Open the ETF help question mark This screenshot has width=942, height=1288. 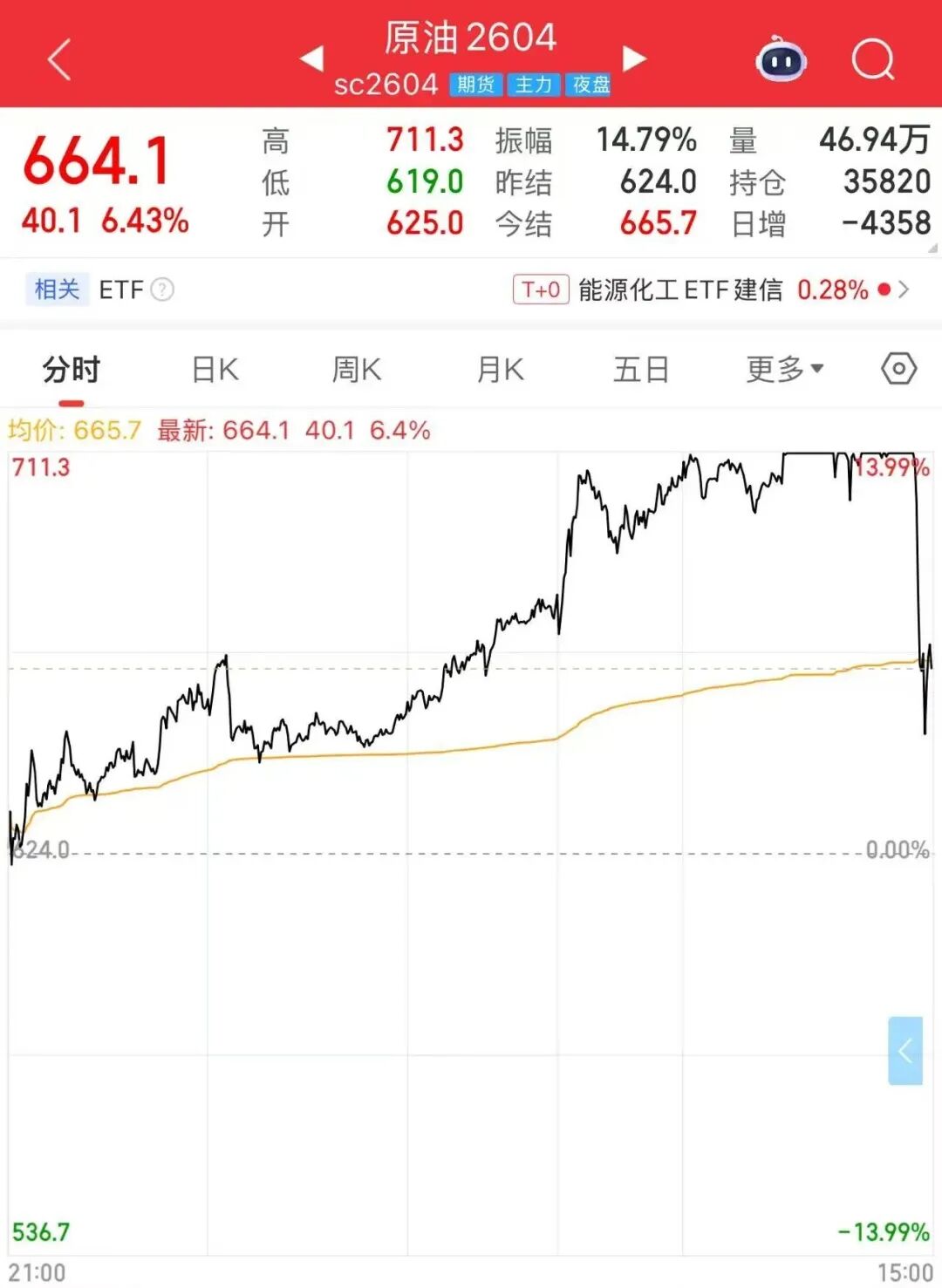pos(162,290)
